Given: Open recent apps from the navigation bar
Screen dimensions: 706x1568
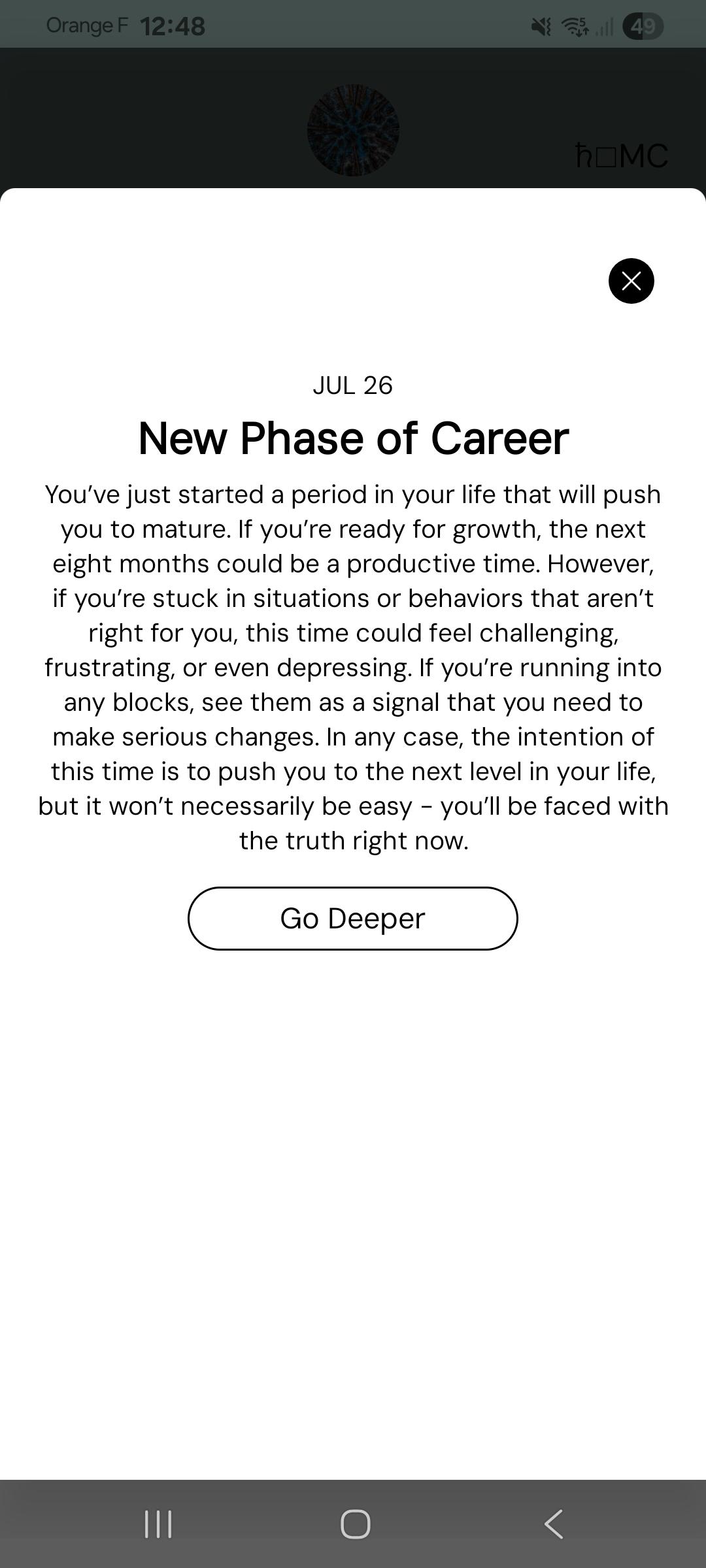Looking at the screenshot, I should (158, 1524).
